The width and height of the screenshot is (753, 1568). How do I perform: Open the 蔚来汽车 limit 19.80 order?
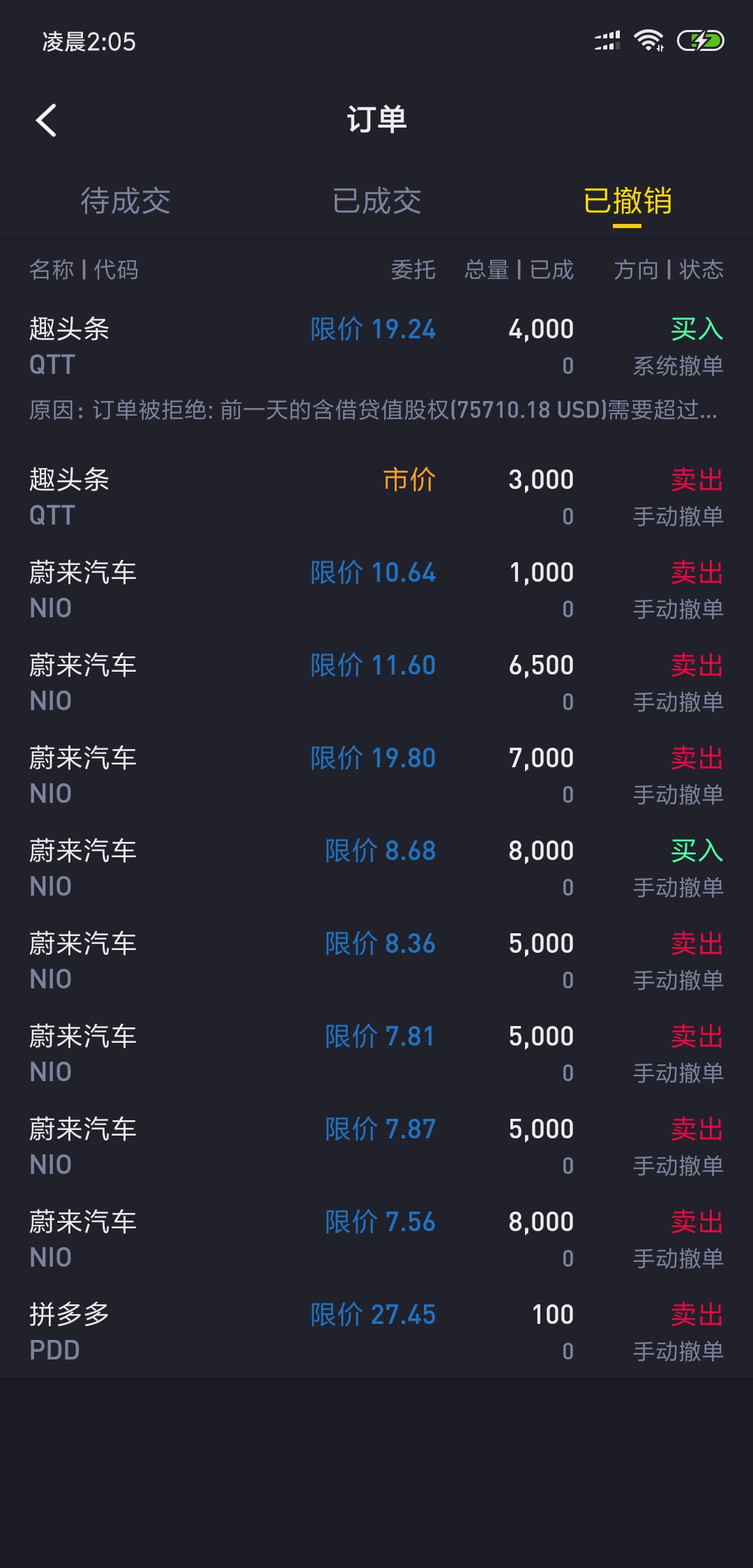[376, 776]
